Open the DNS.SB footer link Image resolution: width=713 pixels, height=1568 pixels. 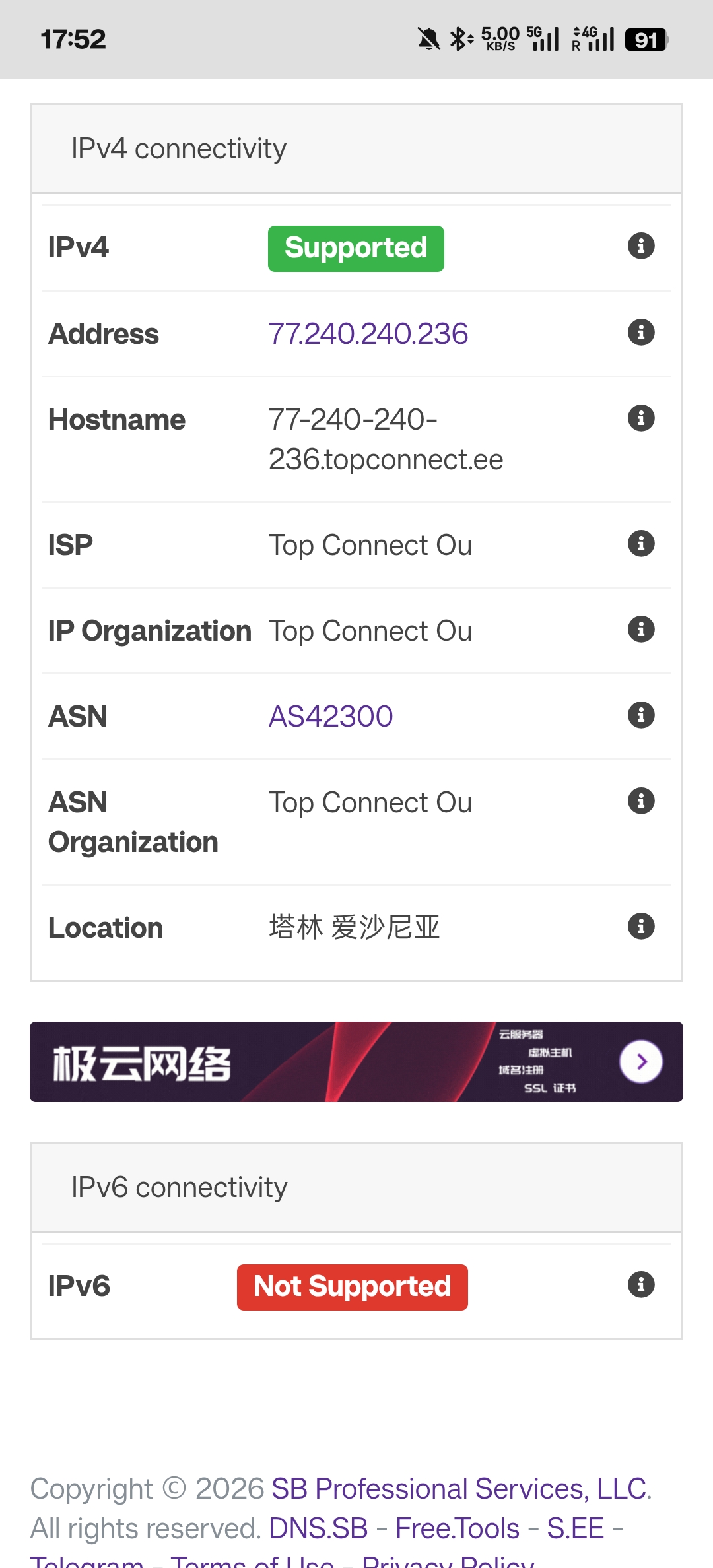pos(318,1528)
